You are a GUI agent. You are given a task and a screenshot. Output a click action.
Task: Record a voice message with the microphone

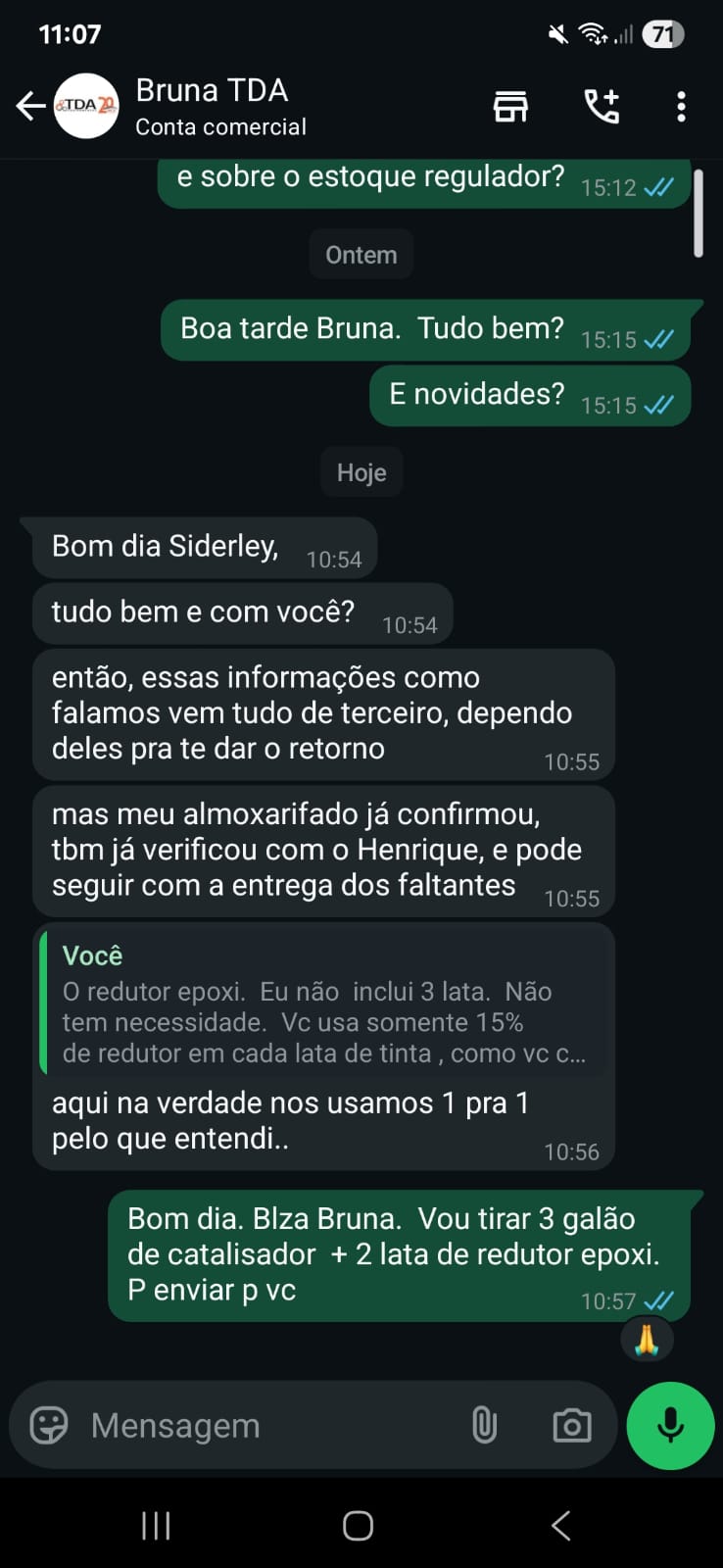pyautogui.click(x=670, y=1425)
